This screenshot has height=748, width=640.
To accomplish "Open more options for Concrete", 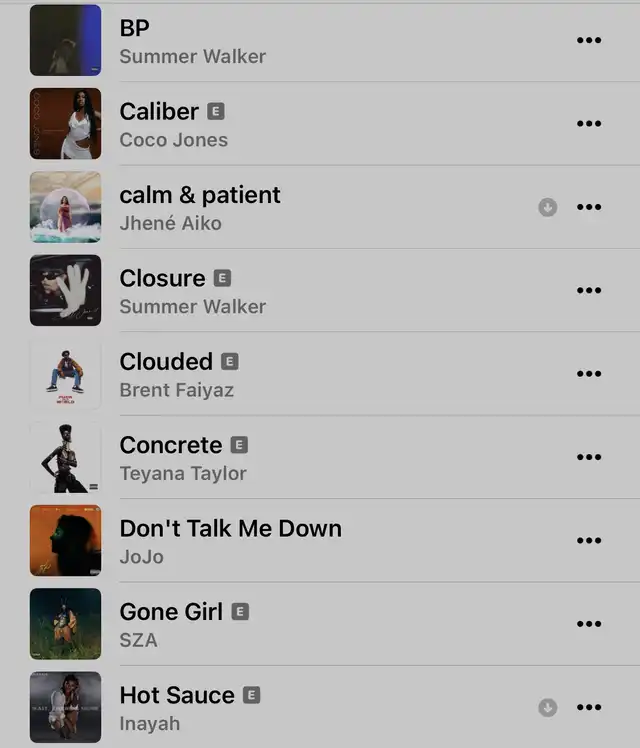I will pos(589,457).
